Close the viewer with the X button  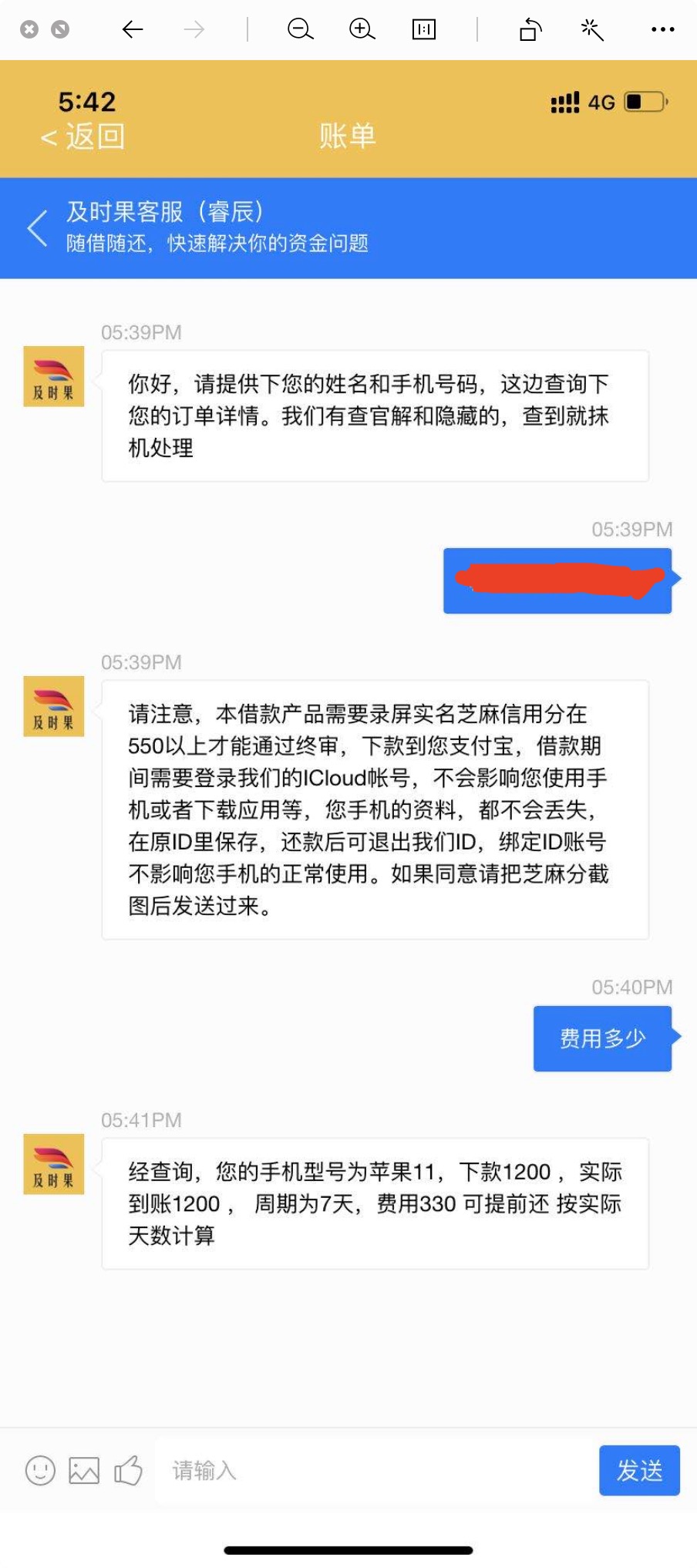click(29, 30)
